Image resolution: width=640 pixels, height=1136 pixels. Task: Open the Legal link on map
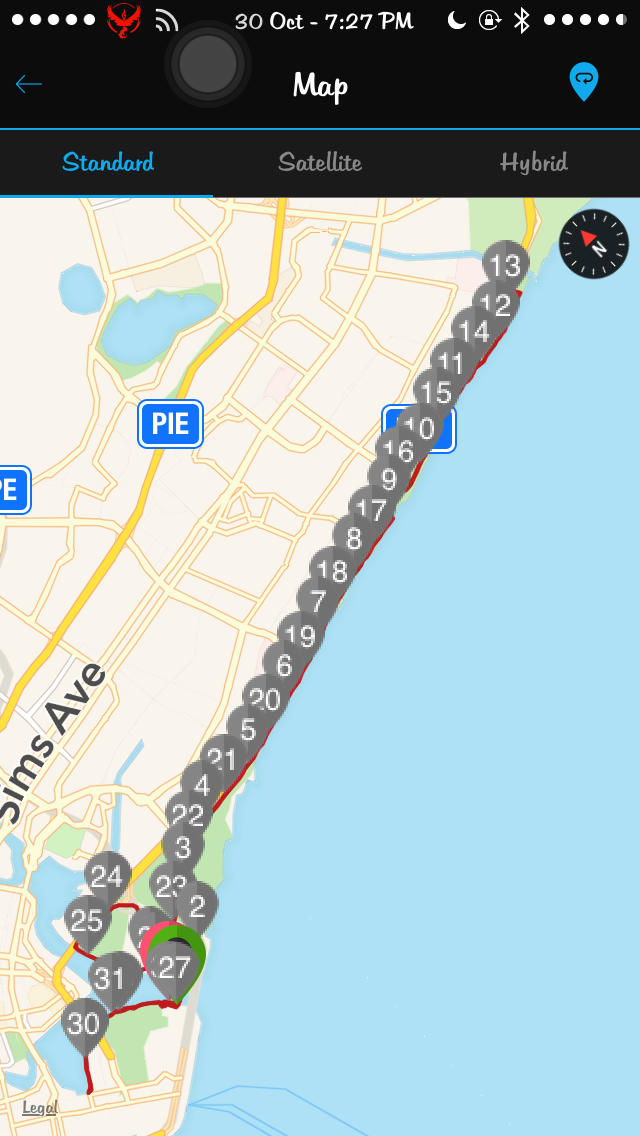tap(40, 1107)
